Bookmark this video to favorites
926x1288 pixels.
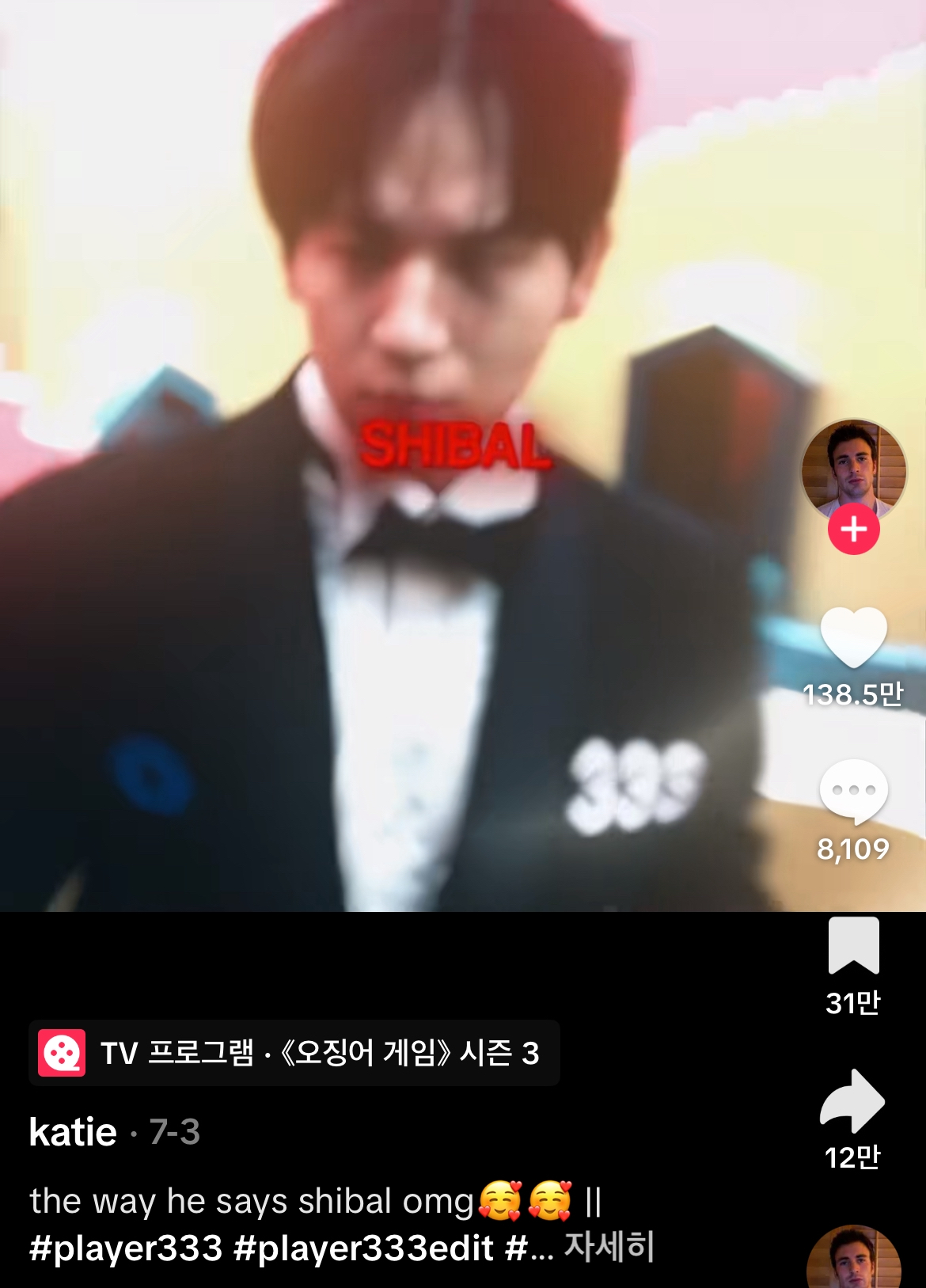(853, 945)
